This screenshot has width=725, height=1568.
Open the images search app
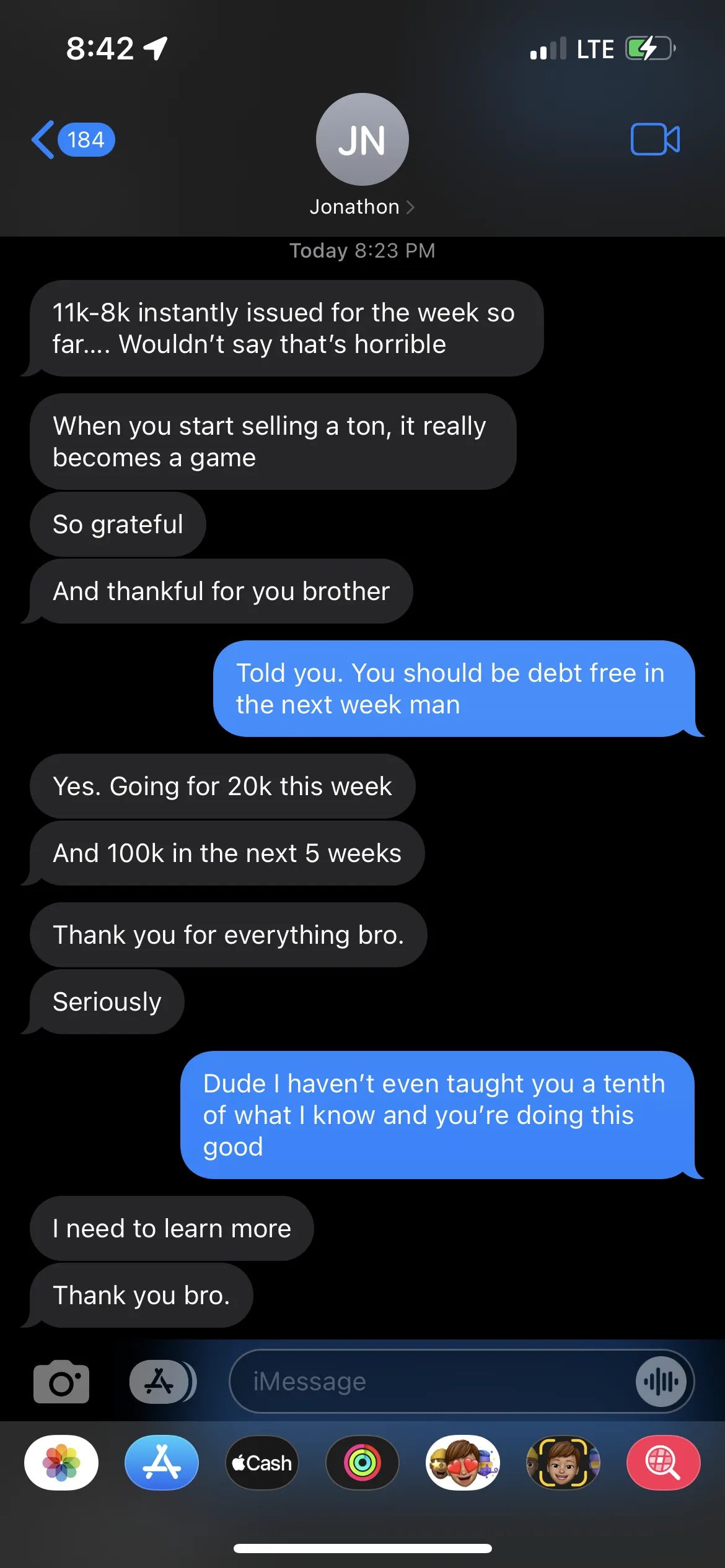663,1463
